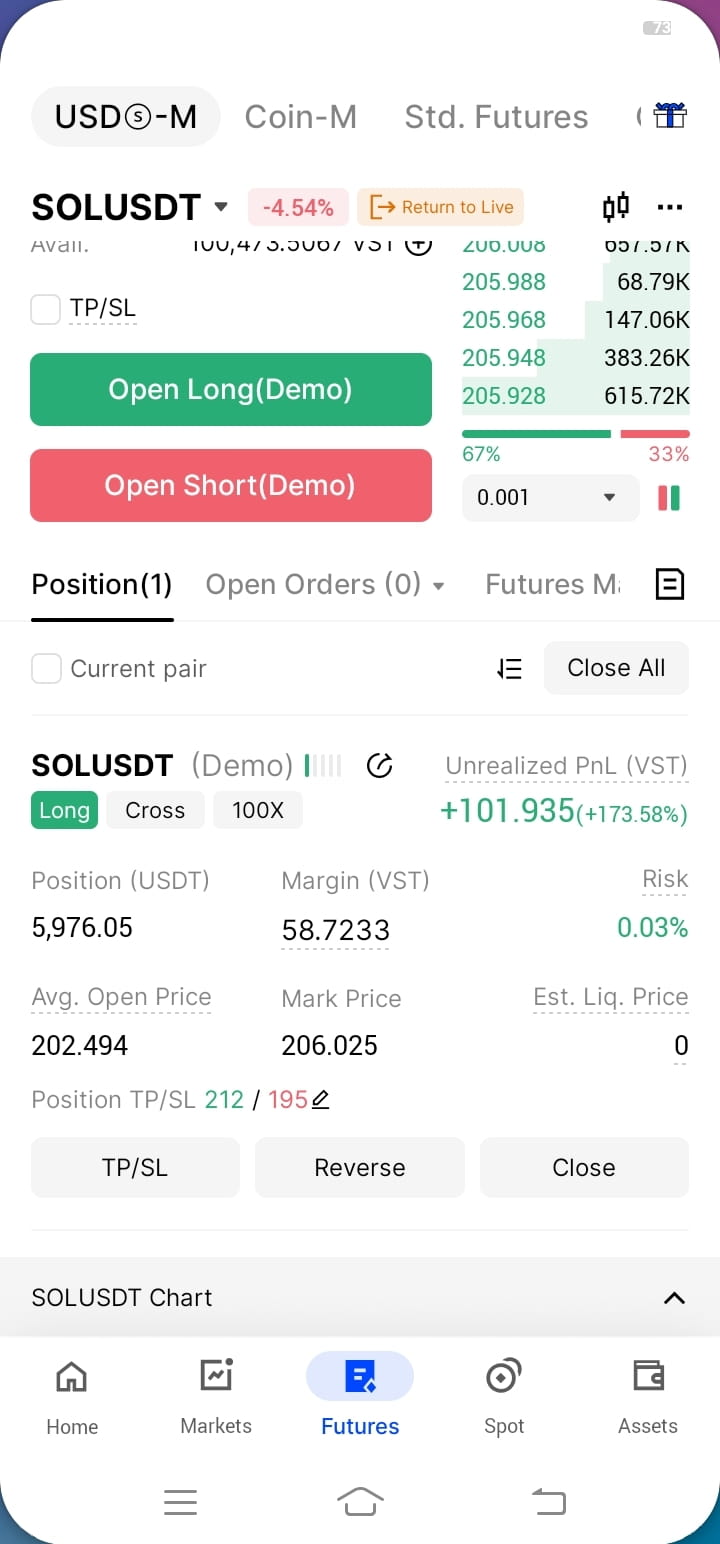Open the three-dot overflow menu
This screenshot has height=1544, width=720.
pyautogui.click(x=670, y=207)
